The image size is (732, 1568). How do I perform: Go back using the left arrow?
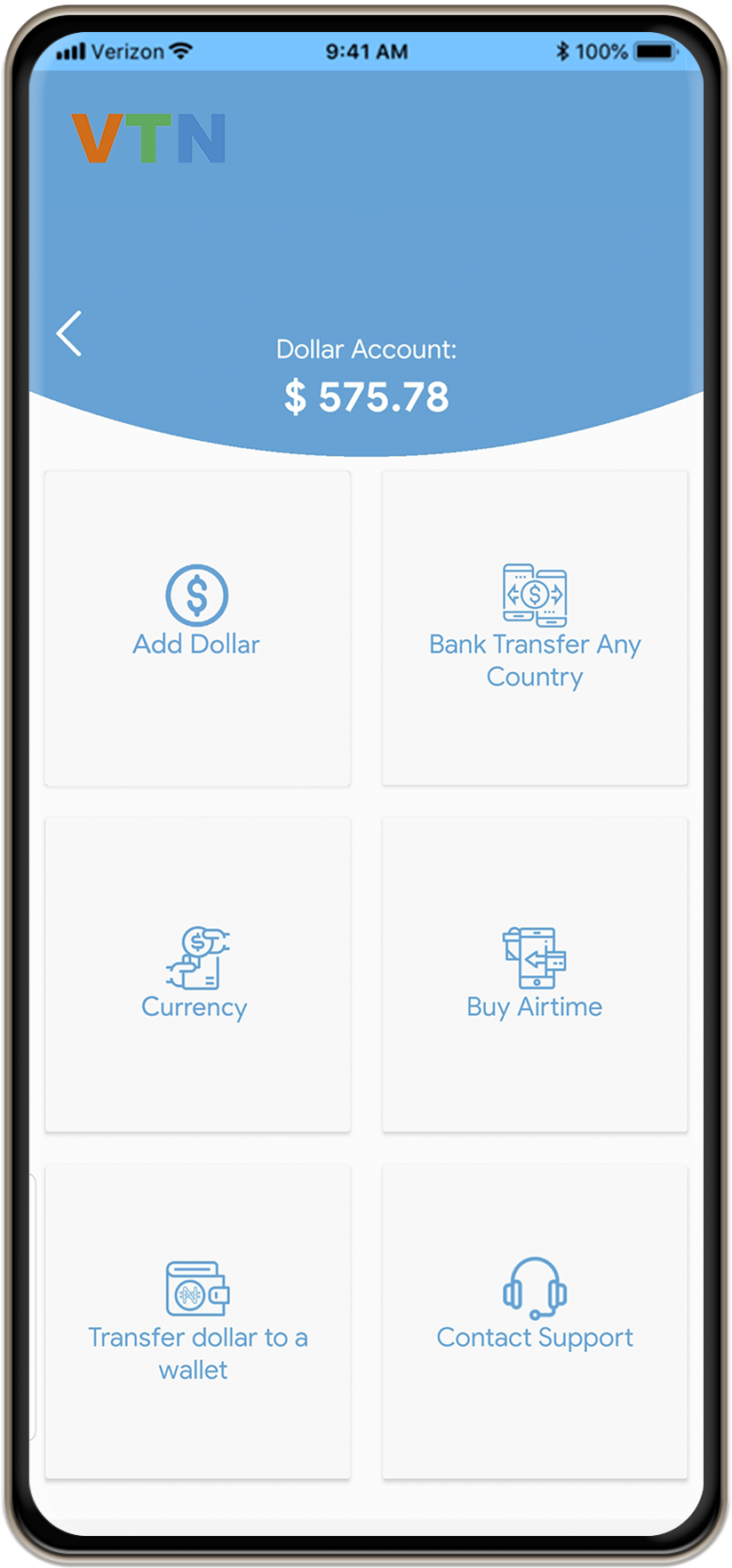(69, 333)
